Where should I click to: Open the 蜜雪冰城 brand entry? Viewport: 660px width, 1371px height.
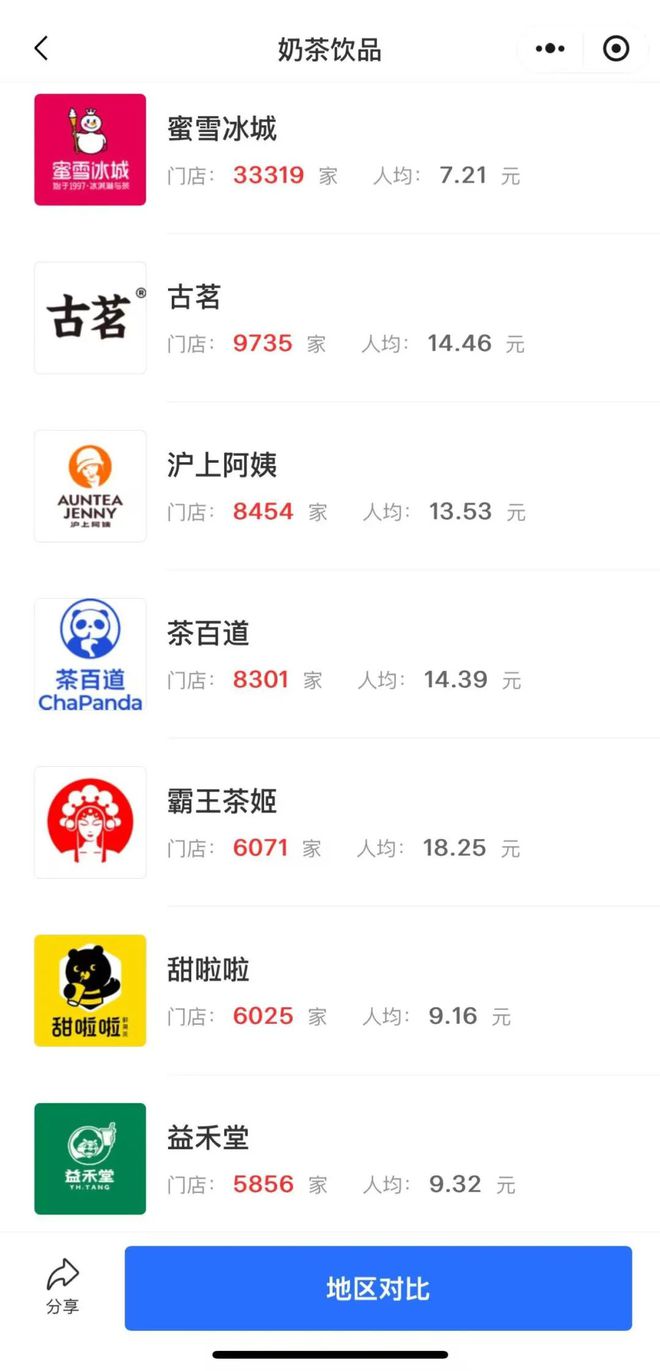330,151
